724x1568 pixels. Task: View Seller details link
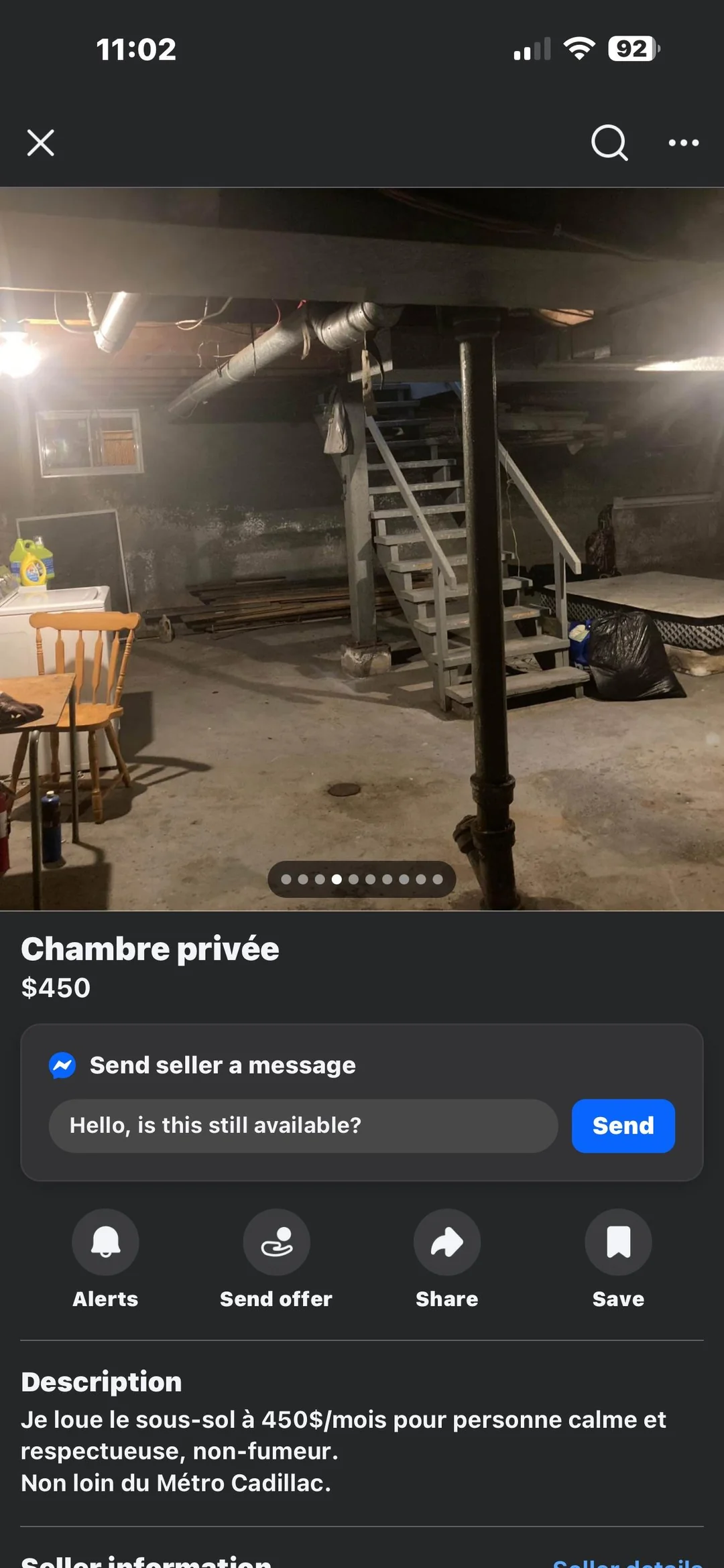pos(627,1563)
